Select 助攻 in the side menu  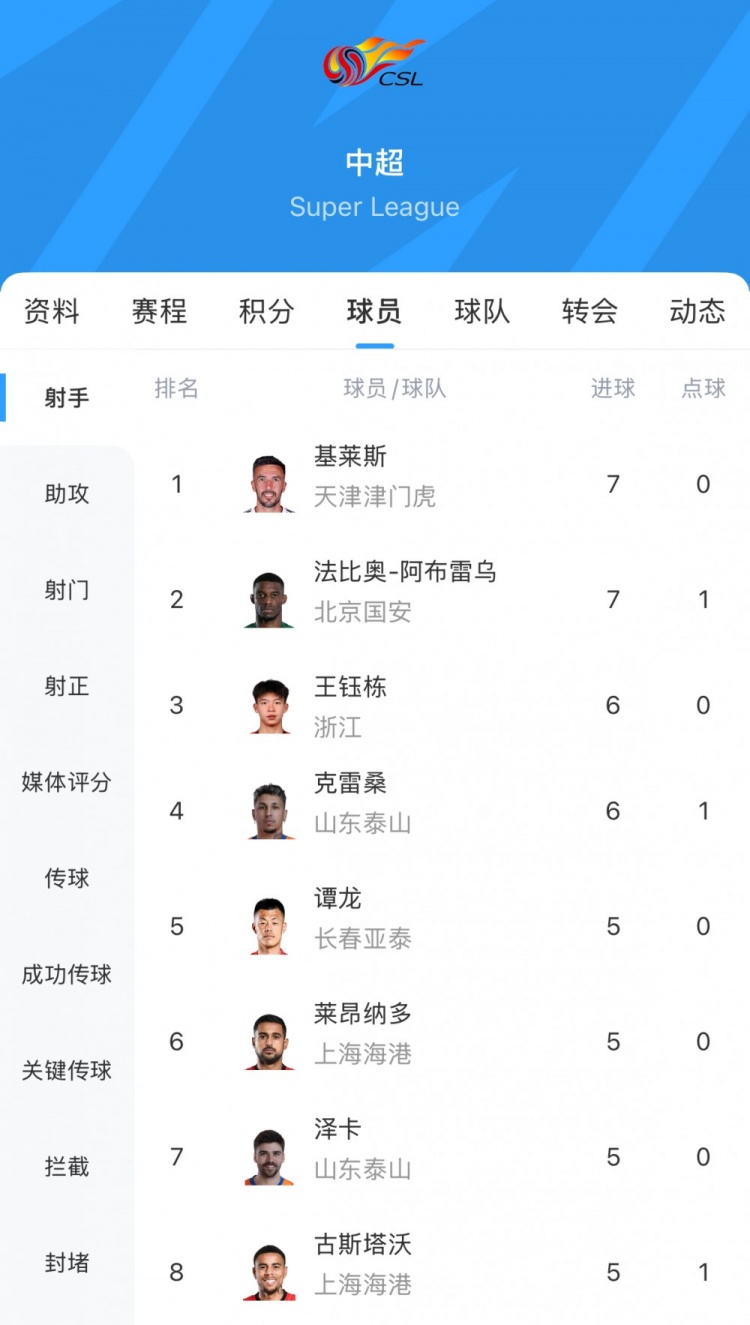67,493
